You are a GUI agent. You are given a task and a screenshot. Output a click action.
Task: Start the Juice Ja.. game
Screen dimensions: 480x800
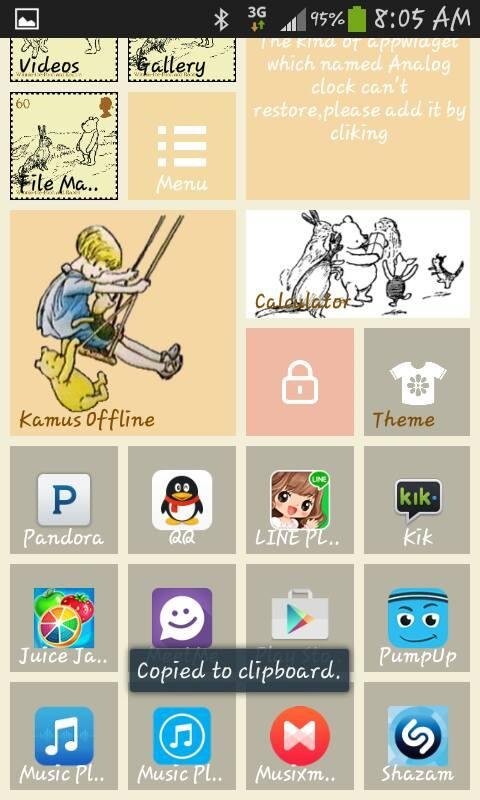[64, 618]
